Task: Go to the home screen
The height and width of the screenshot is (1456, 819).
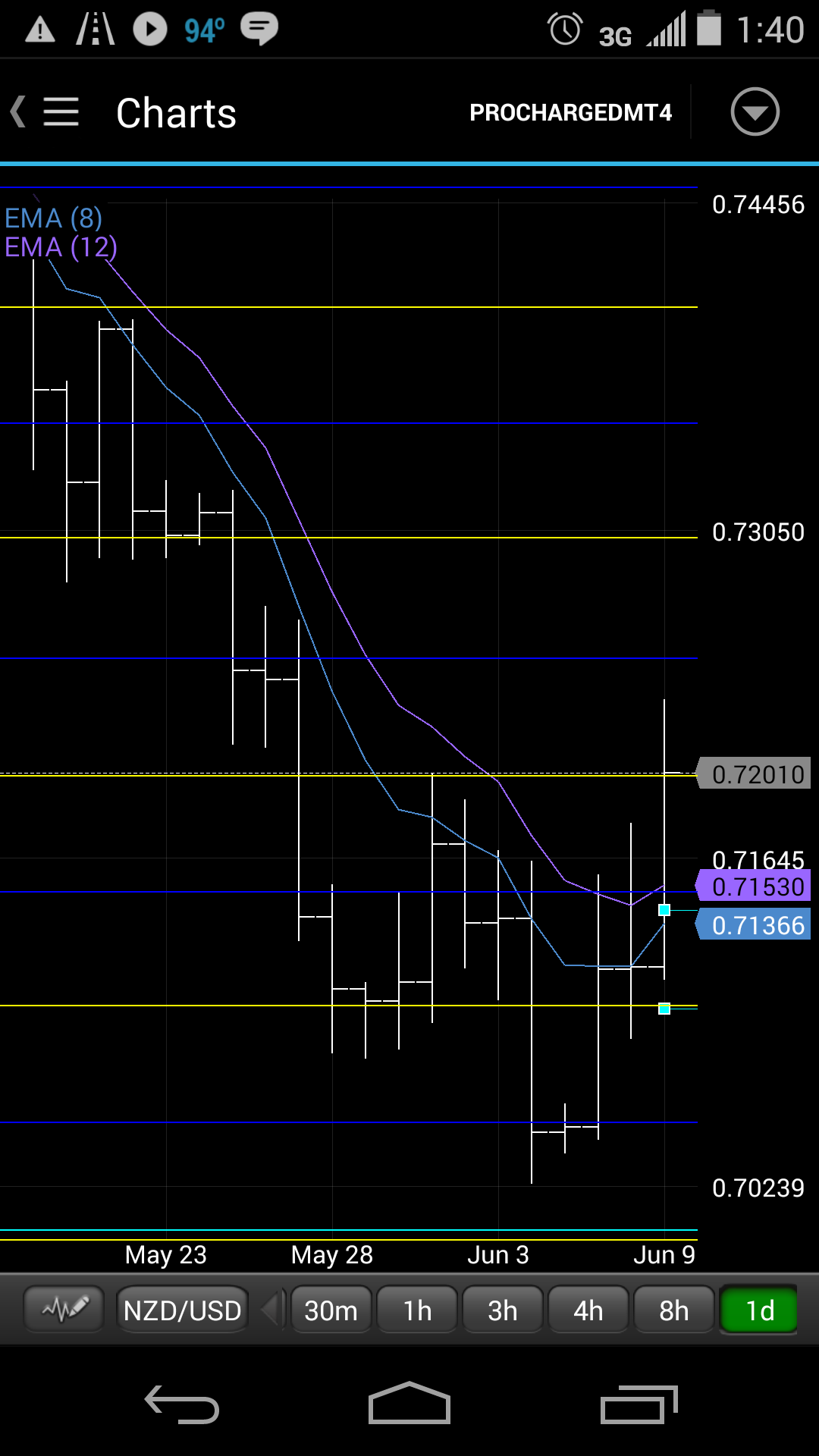Action: tap(409, 1404)
